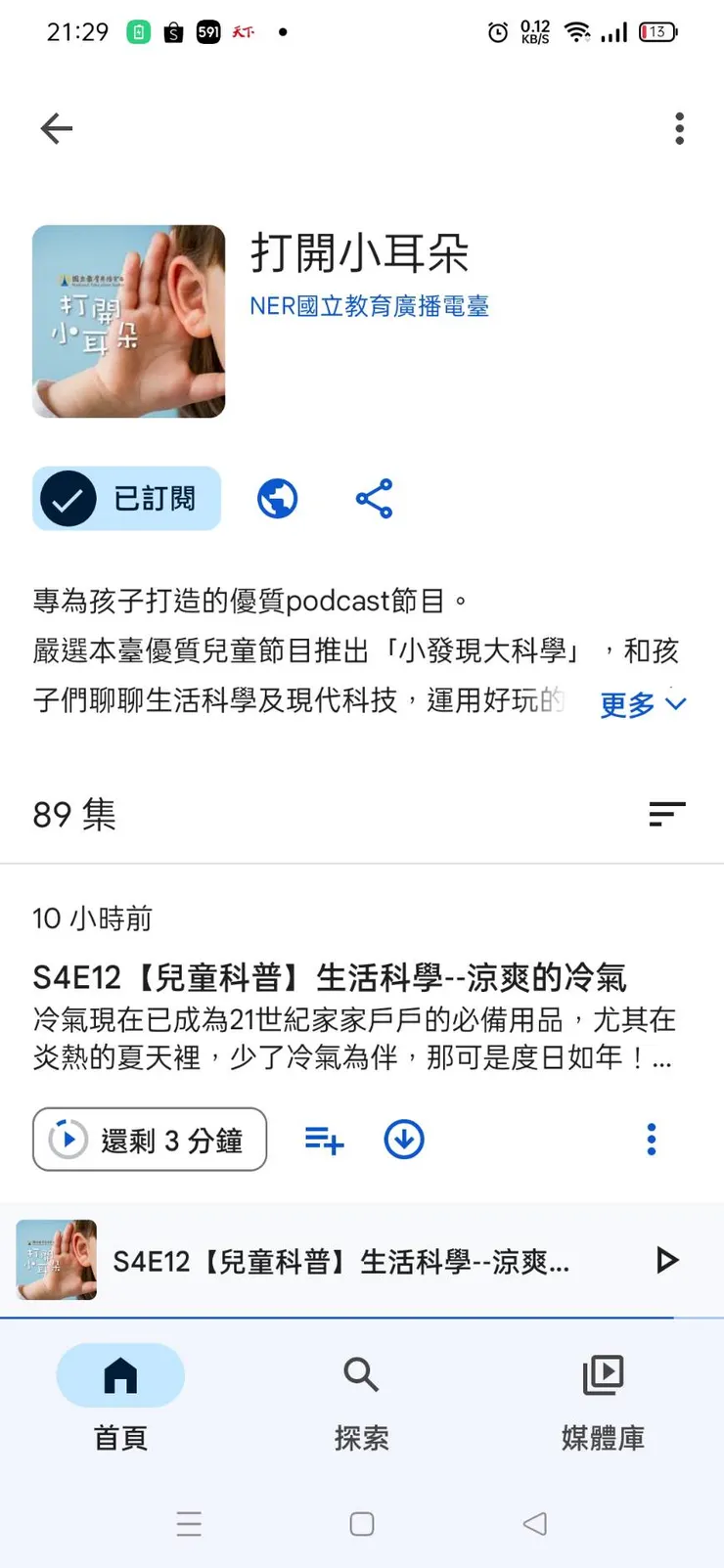Open the podcast website via globe icon
Image resolution: width=724 pixels, height=1568 pixels.
277,498
